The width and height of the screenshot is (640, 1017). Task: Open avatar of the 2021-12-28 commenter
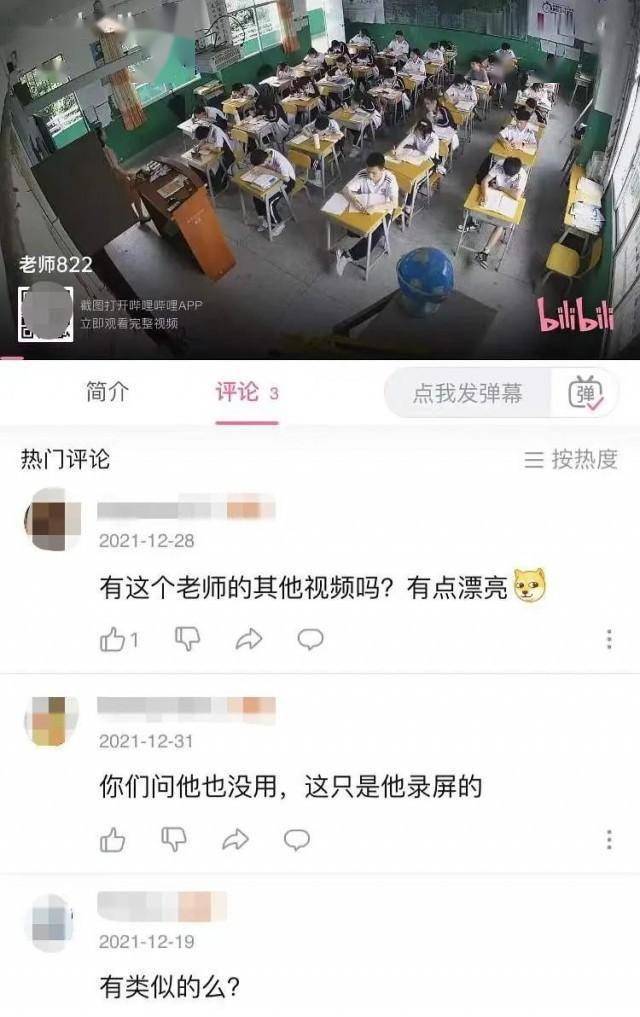(x=50, y=520)
